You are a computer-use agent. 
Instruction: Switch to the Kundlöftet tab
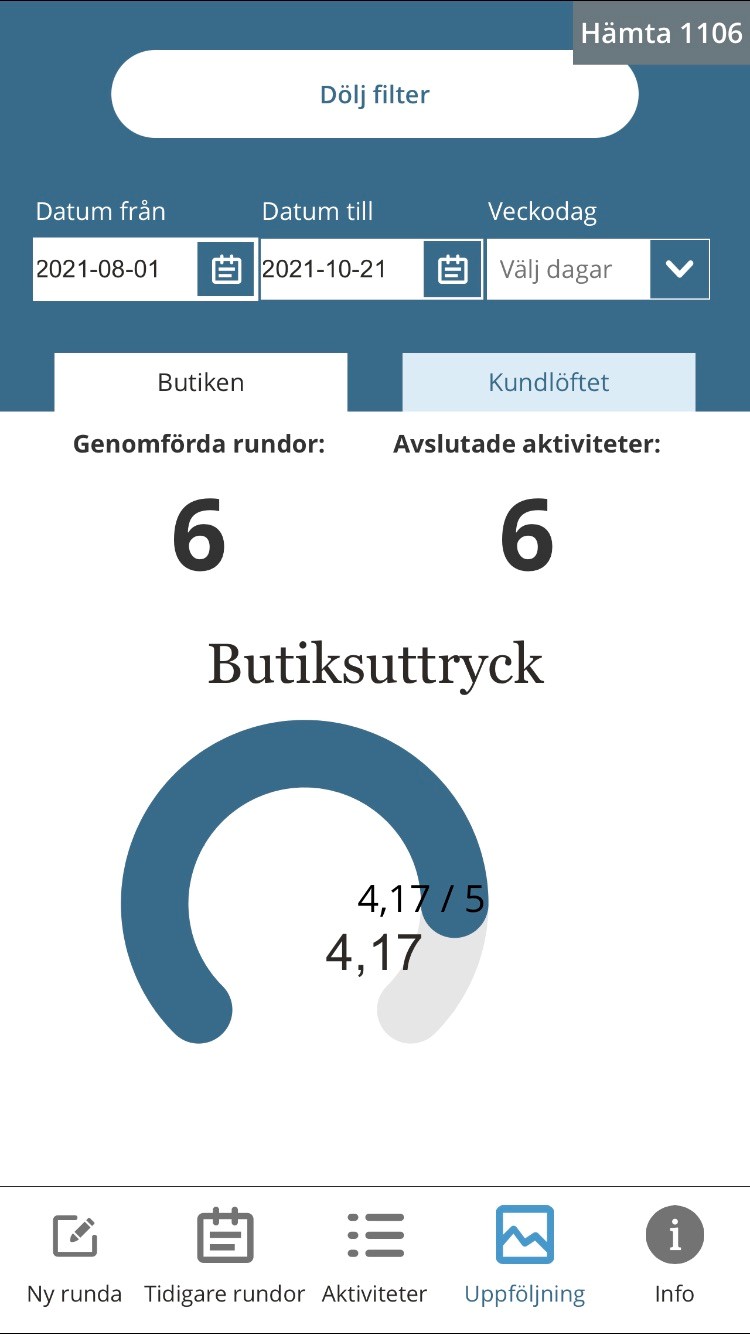pyautogui.click(x=548, y=382)
